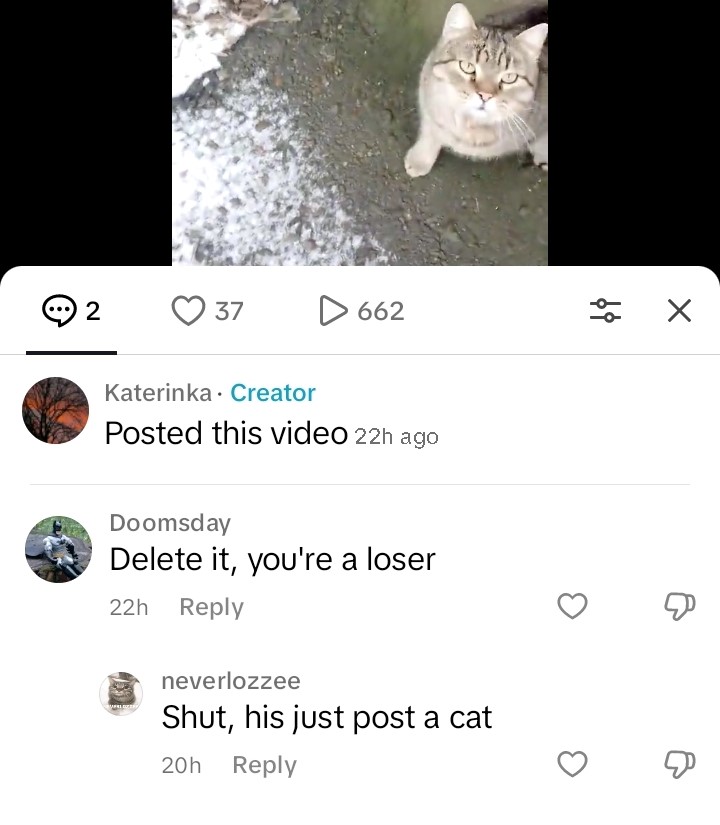Dislike neverlozzee's reply
The height and width of the screenshot is (825, 720).
pos(679,765)
